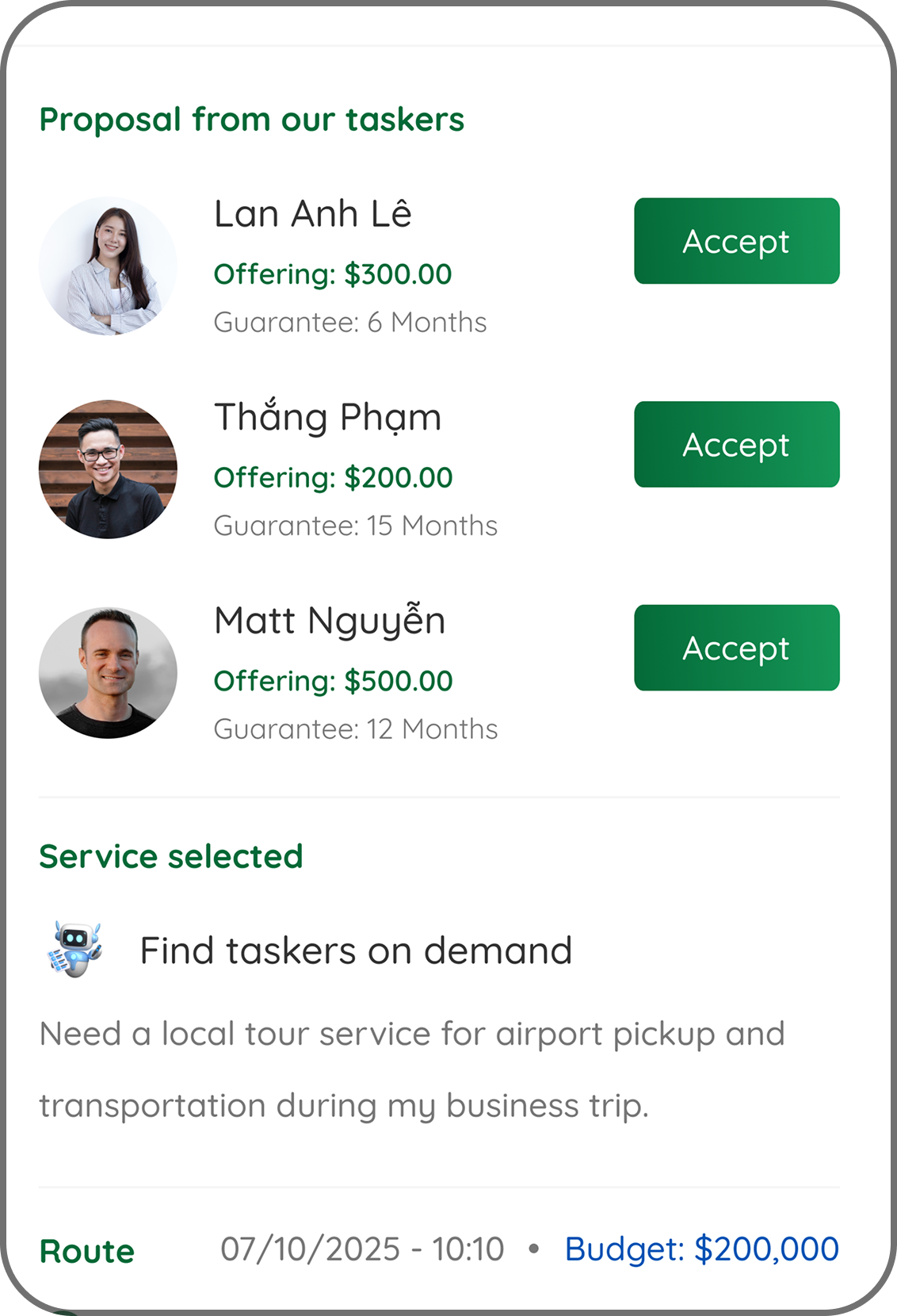Open Matt Nguyễn's tasker profile photo
Image resolution: width=897 pixels, height=1316 pixels.
[108, 673]
